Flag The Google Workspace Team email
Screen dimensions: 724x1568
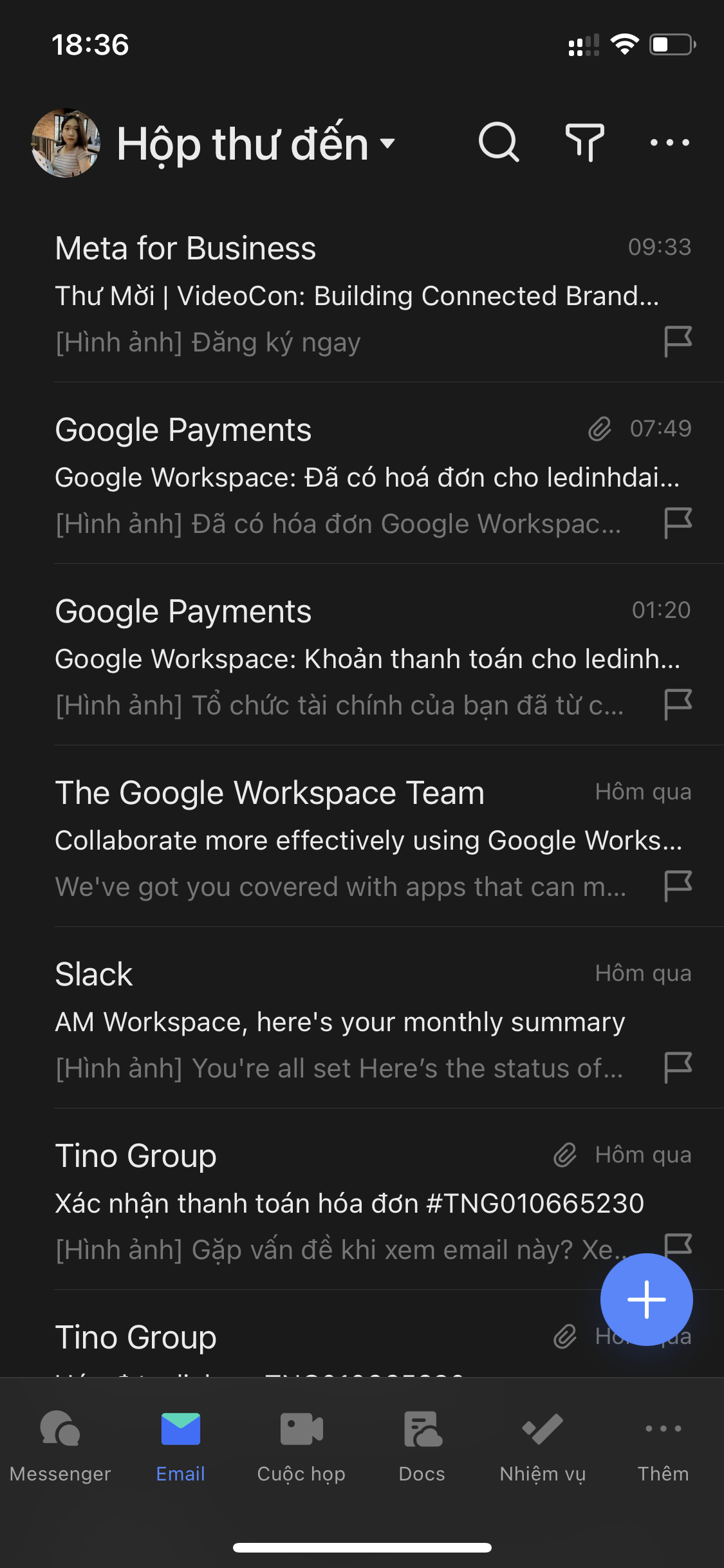pyautogui.click(x=678, y=886)
